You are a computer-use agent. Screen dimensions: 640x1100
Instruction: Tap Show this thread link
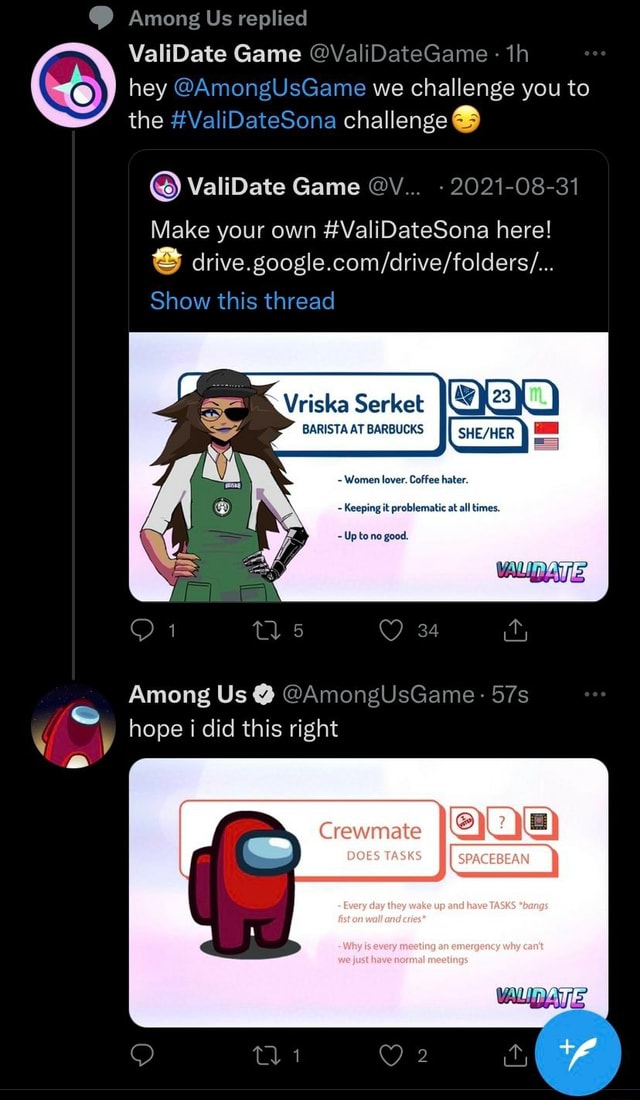(x=242, y=301)
